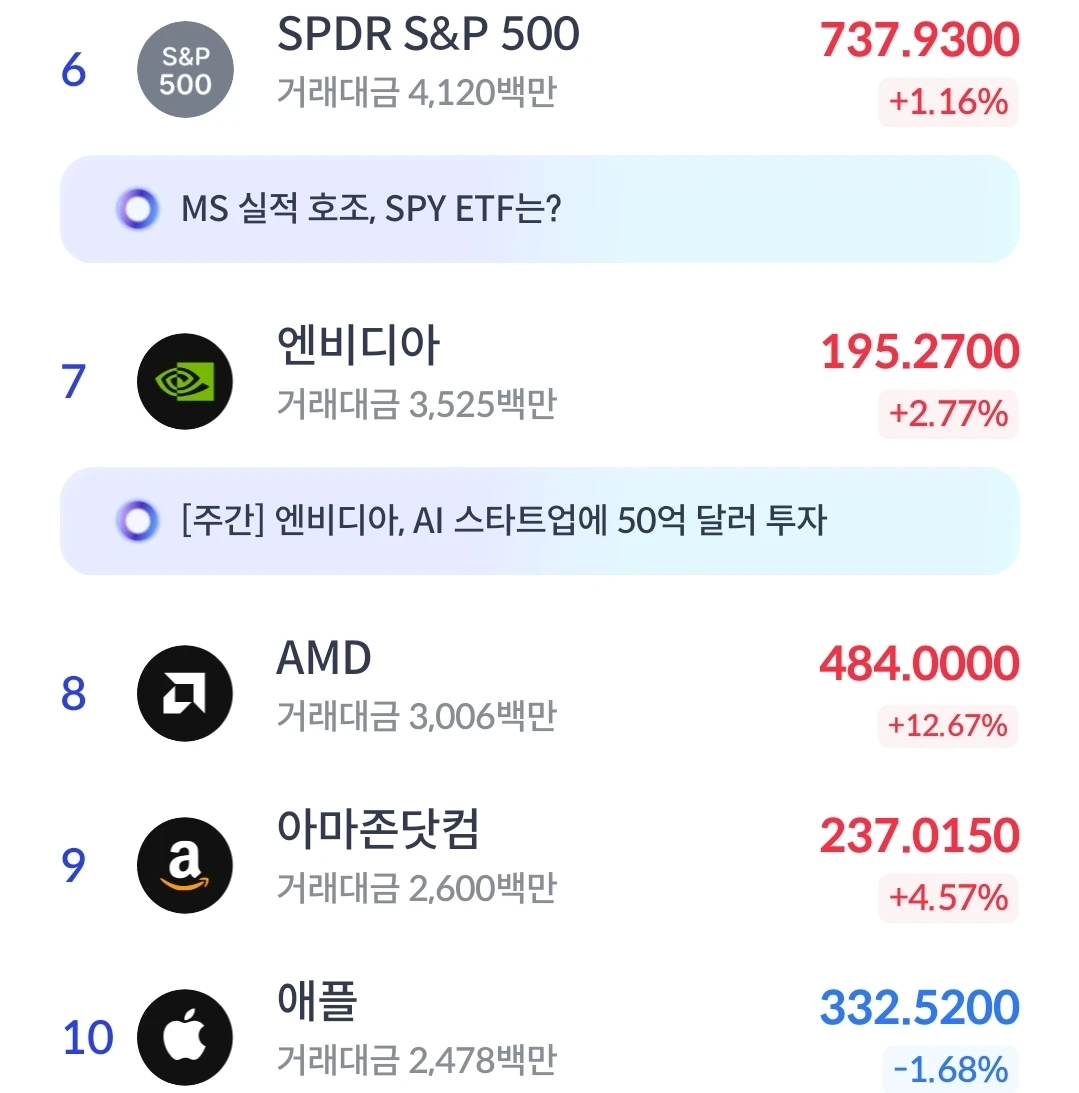Open the 엔비디아 AI 스타트업 50억 달러 투자 news banner

[x=540, y=521]
